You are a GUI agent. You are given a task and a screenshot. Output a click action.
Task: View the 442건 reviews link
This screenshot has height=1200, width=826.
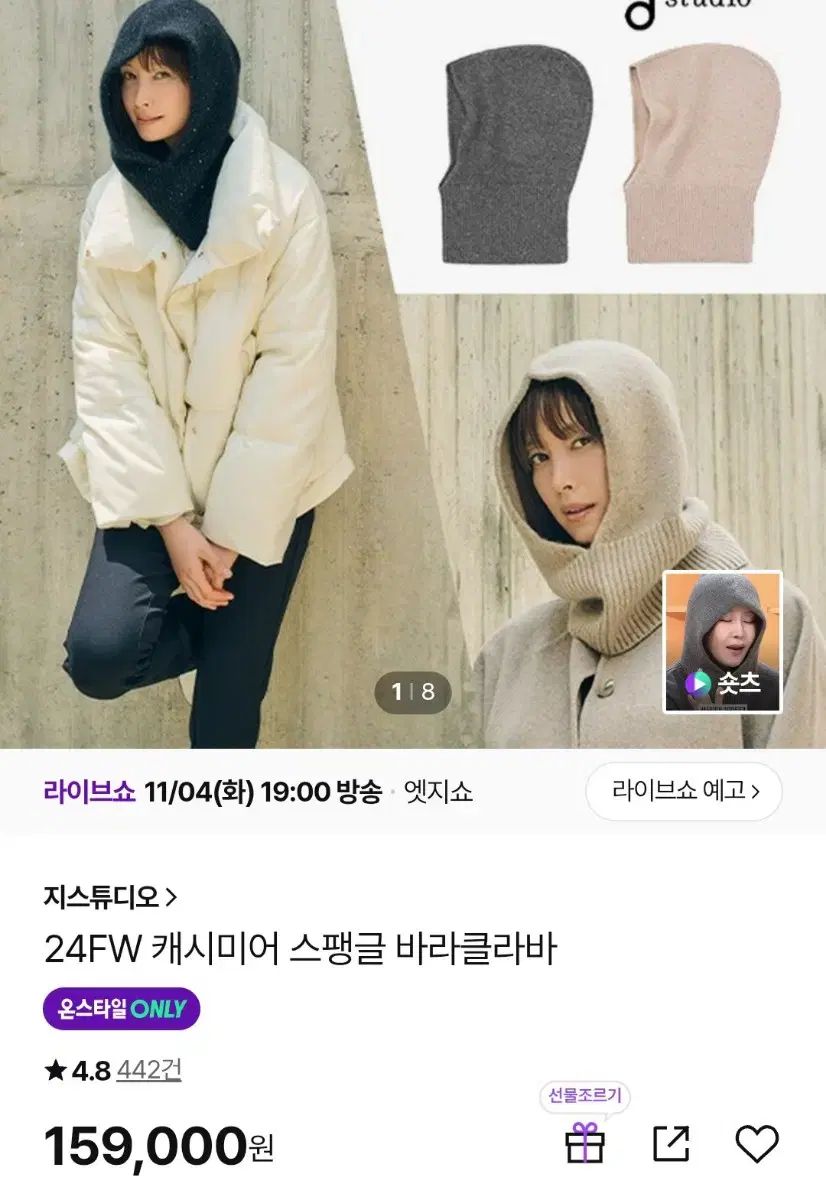[149, 1070]
